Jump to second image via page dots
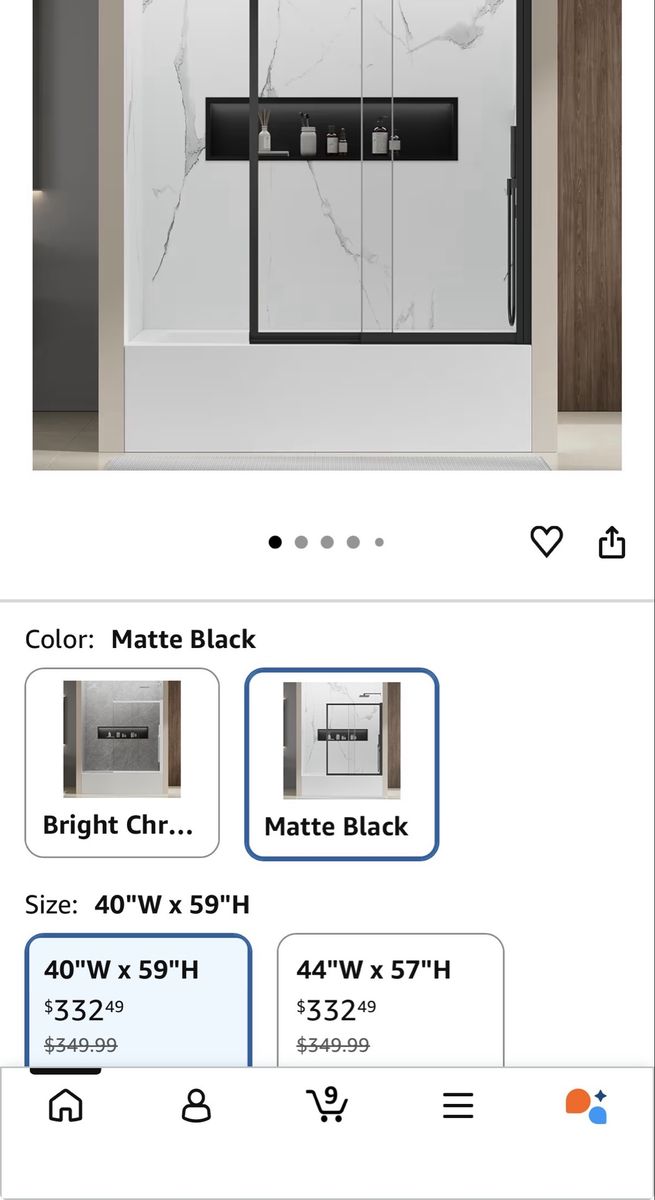 click(x=301, y=542)
